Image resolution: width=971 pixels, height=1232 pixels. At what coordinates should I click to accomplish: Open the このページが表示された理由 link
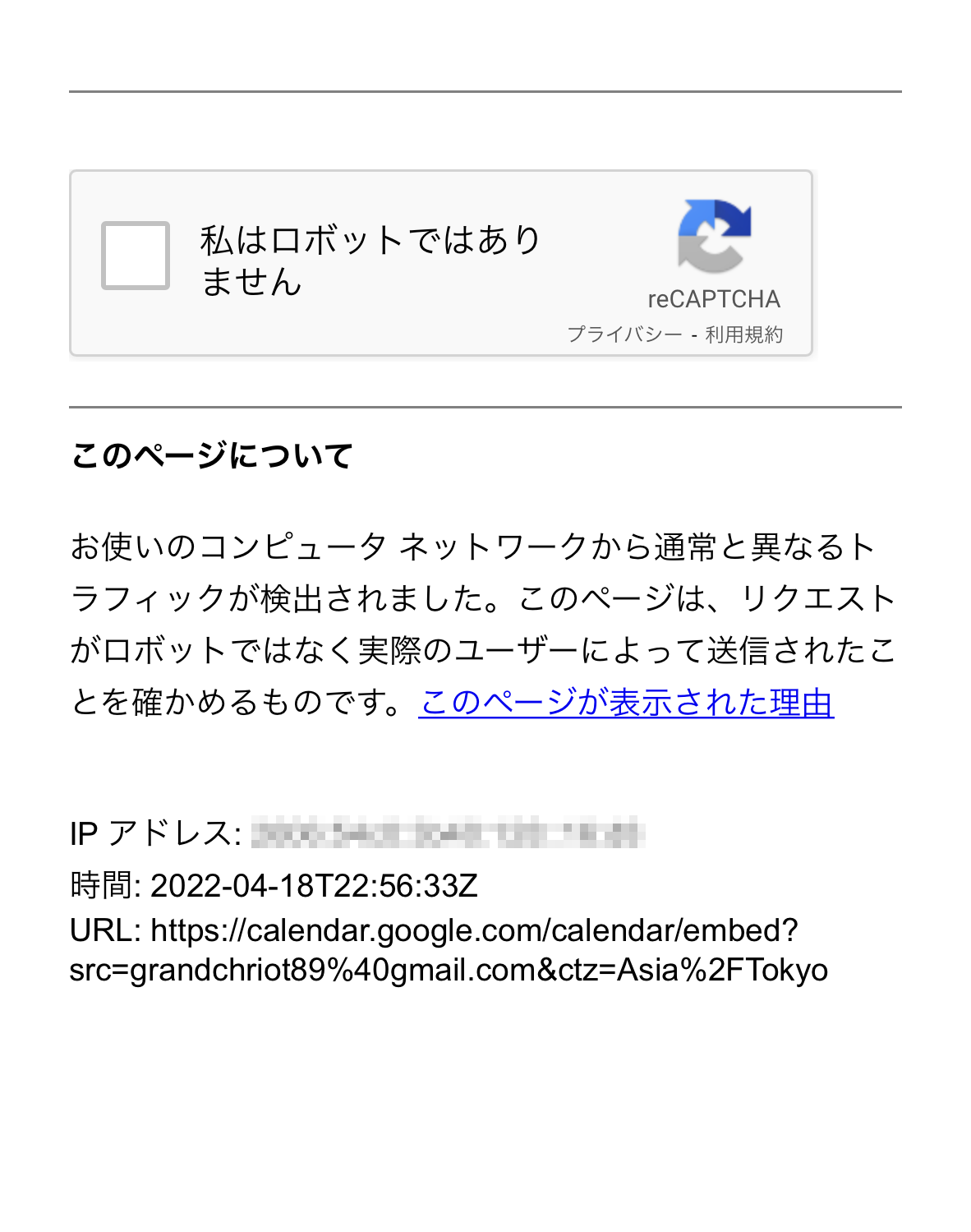click(626, 703)
